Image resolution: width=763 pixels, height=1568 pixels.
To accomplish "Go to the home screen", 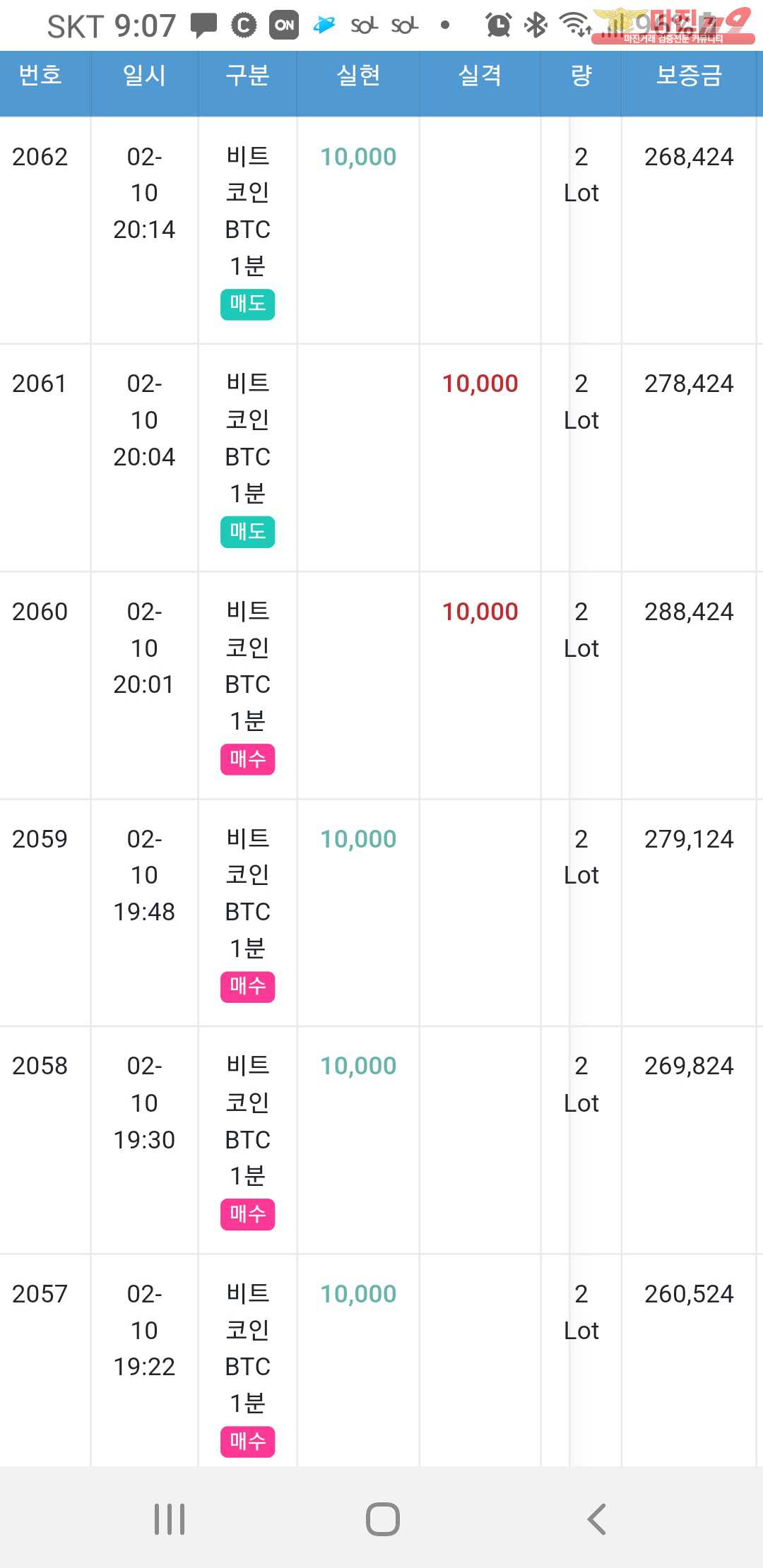I will click(x=382, y=1519).
